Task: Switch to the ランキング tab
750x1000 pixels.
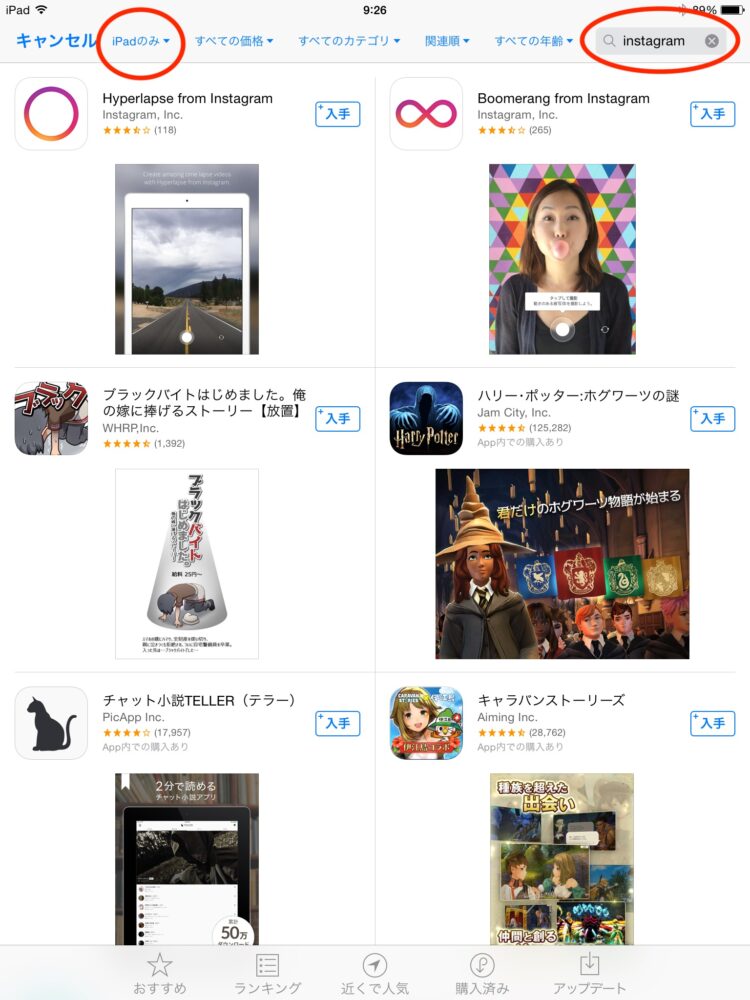Action: pos(268,973)
